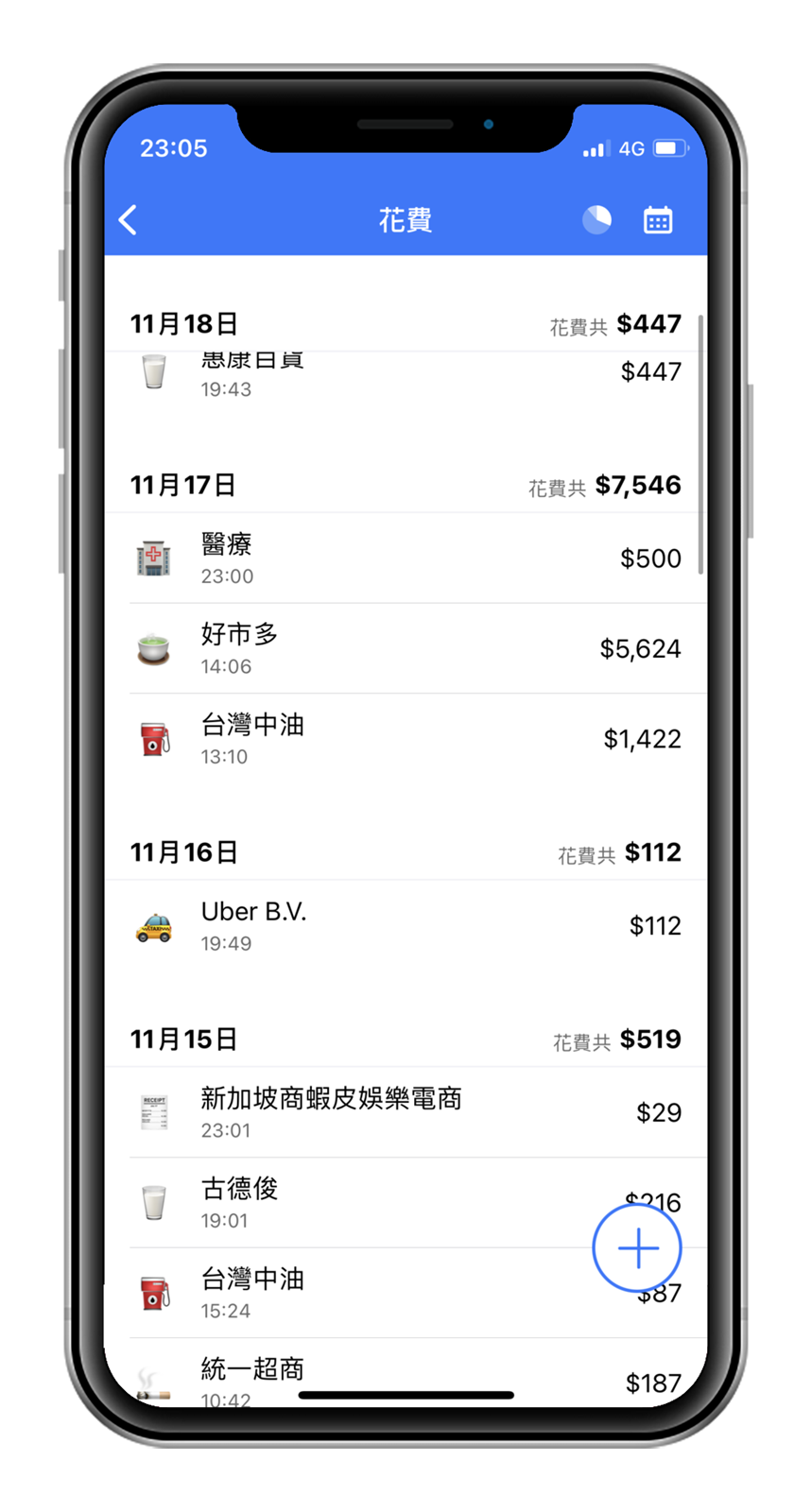Select the Uber B.V. expense entry
The height and width of the screenshot is (1512, 812).
405,926
